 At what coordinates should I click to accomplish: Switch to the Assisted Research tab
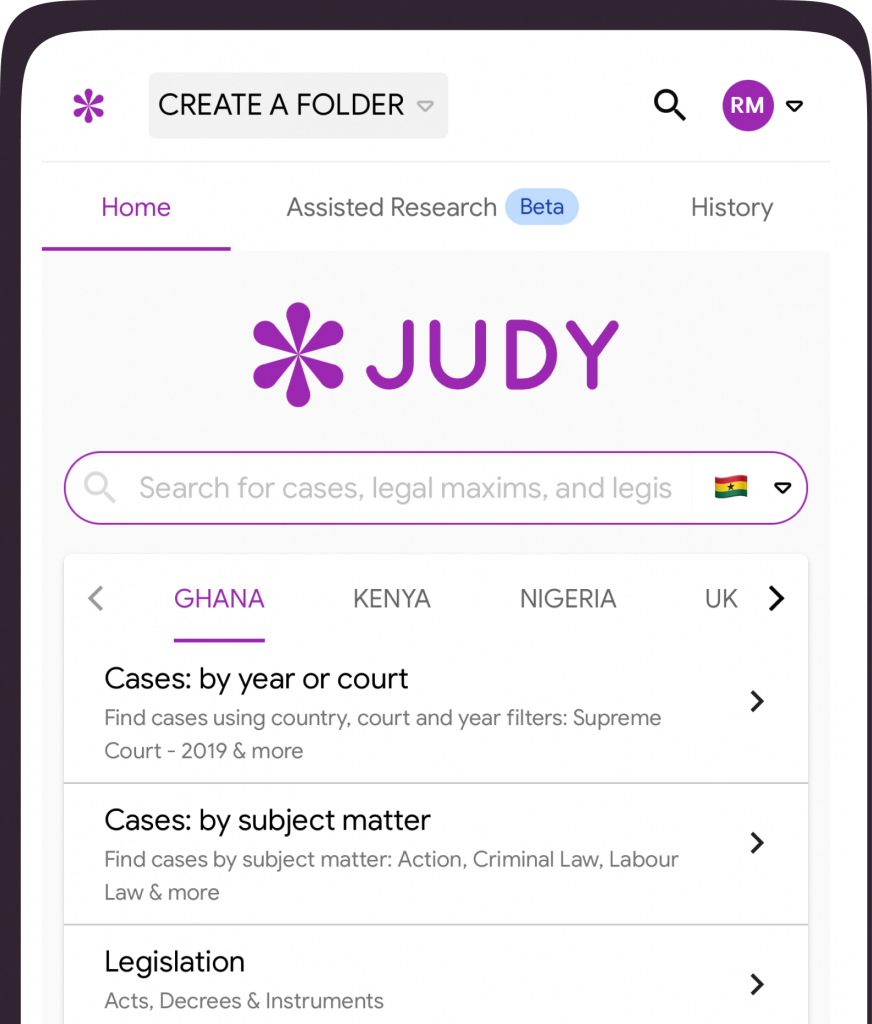431,207
